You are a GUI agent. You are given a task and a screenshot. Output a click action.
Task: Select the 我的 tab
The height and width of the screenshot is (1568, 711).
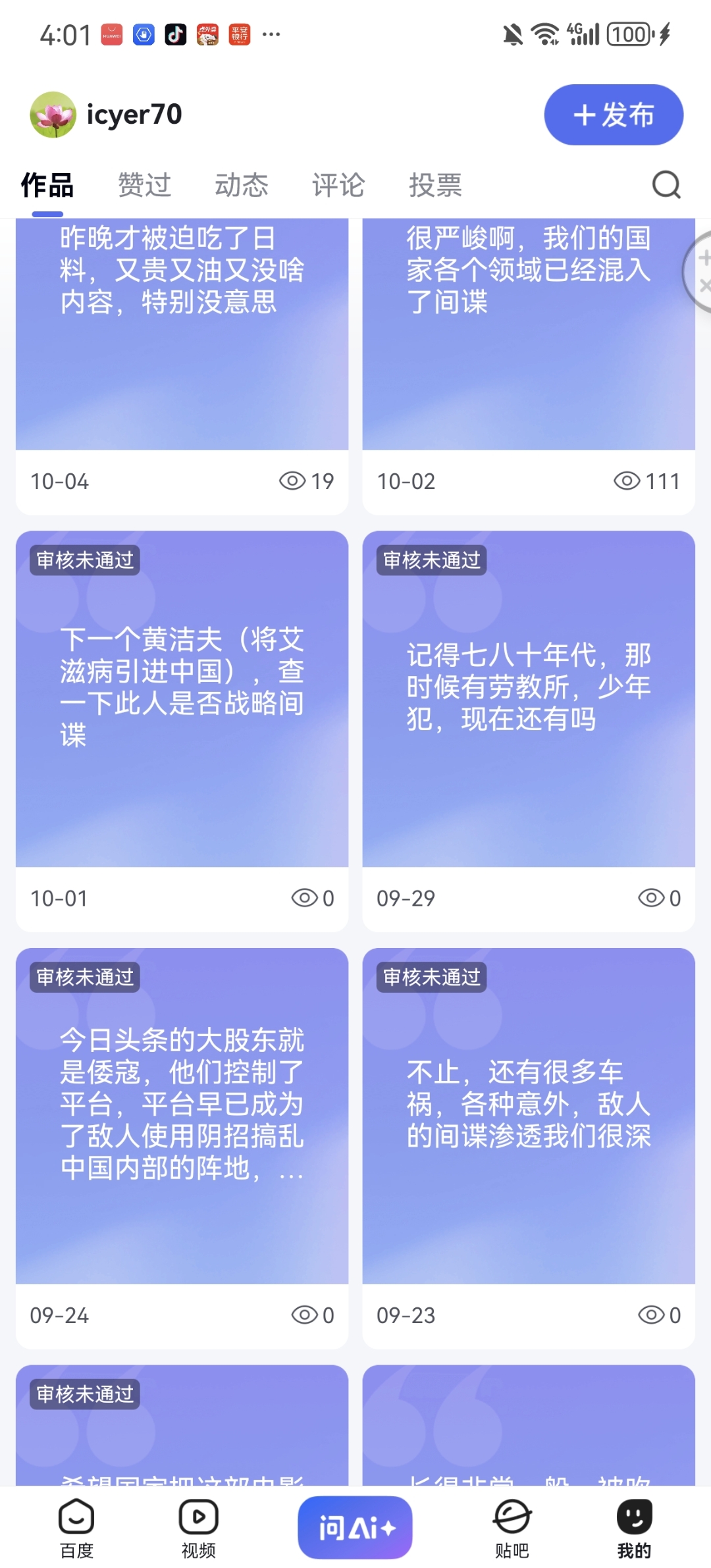634,1529
